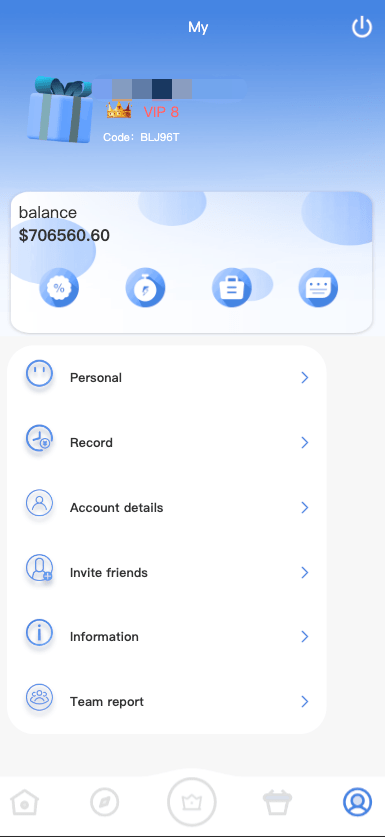Screen dimensions: 385x837
Task: Open the Information row
Action: (x=167, y=637)
